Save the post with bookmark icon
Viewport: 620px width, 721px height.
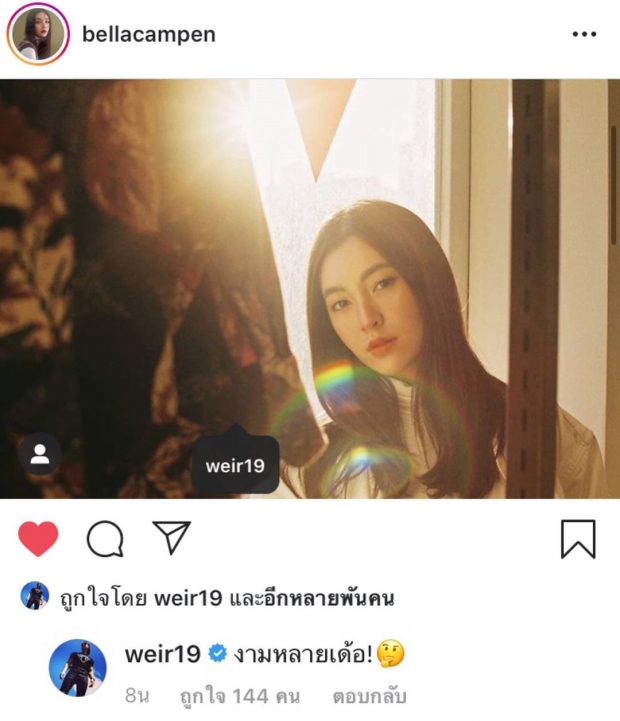click(578, 539)
